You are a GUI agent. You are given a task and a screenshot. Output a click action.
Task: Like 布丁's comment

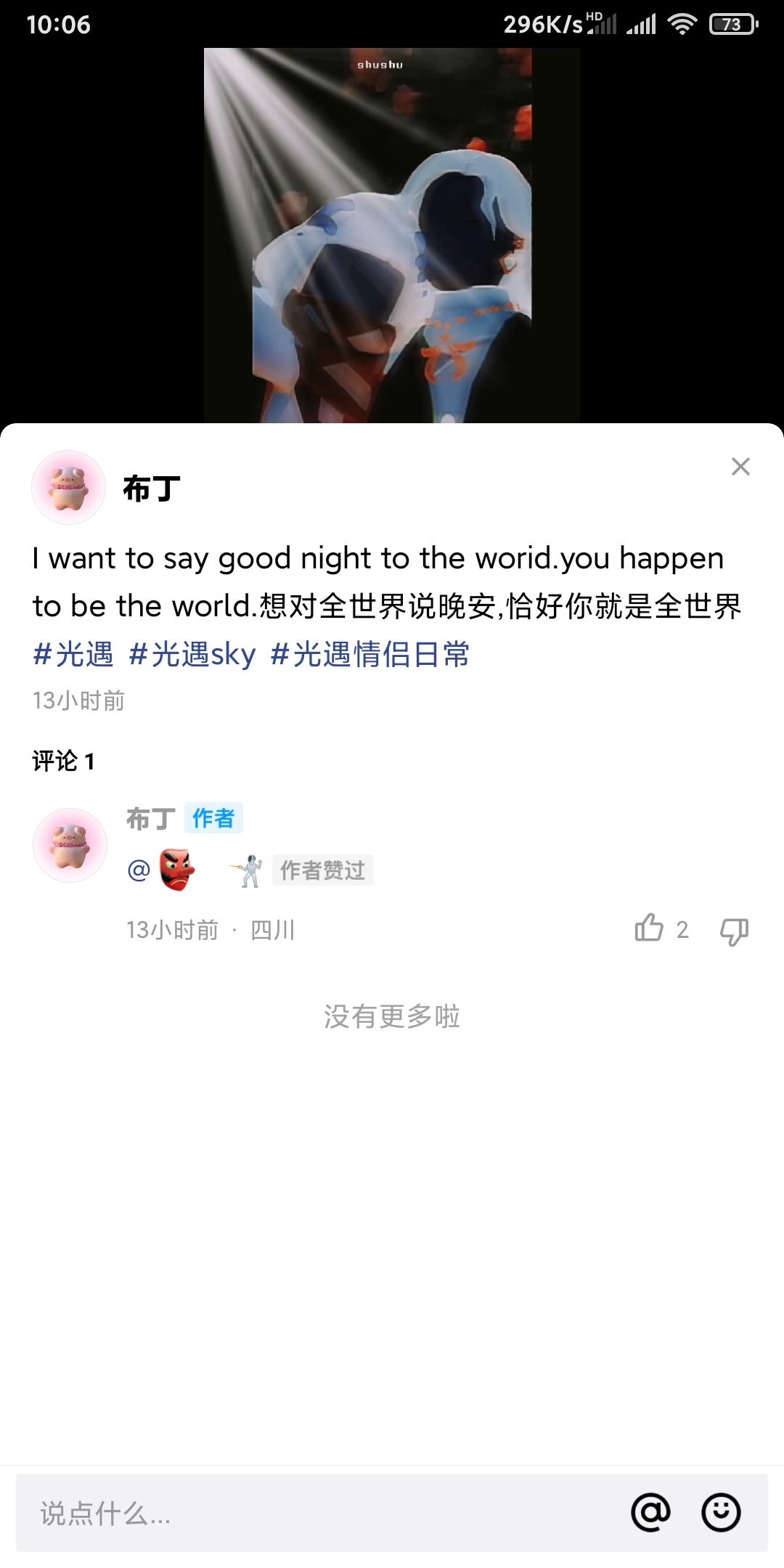tap(649, 928)
